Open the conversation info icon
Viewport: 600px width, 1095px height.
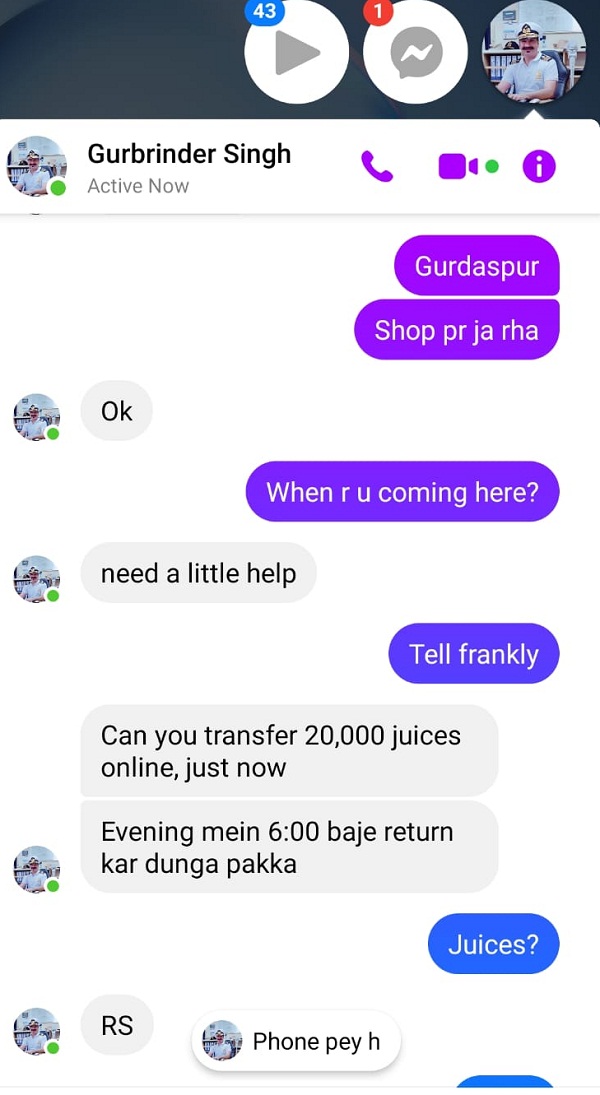coord(539,167)
